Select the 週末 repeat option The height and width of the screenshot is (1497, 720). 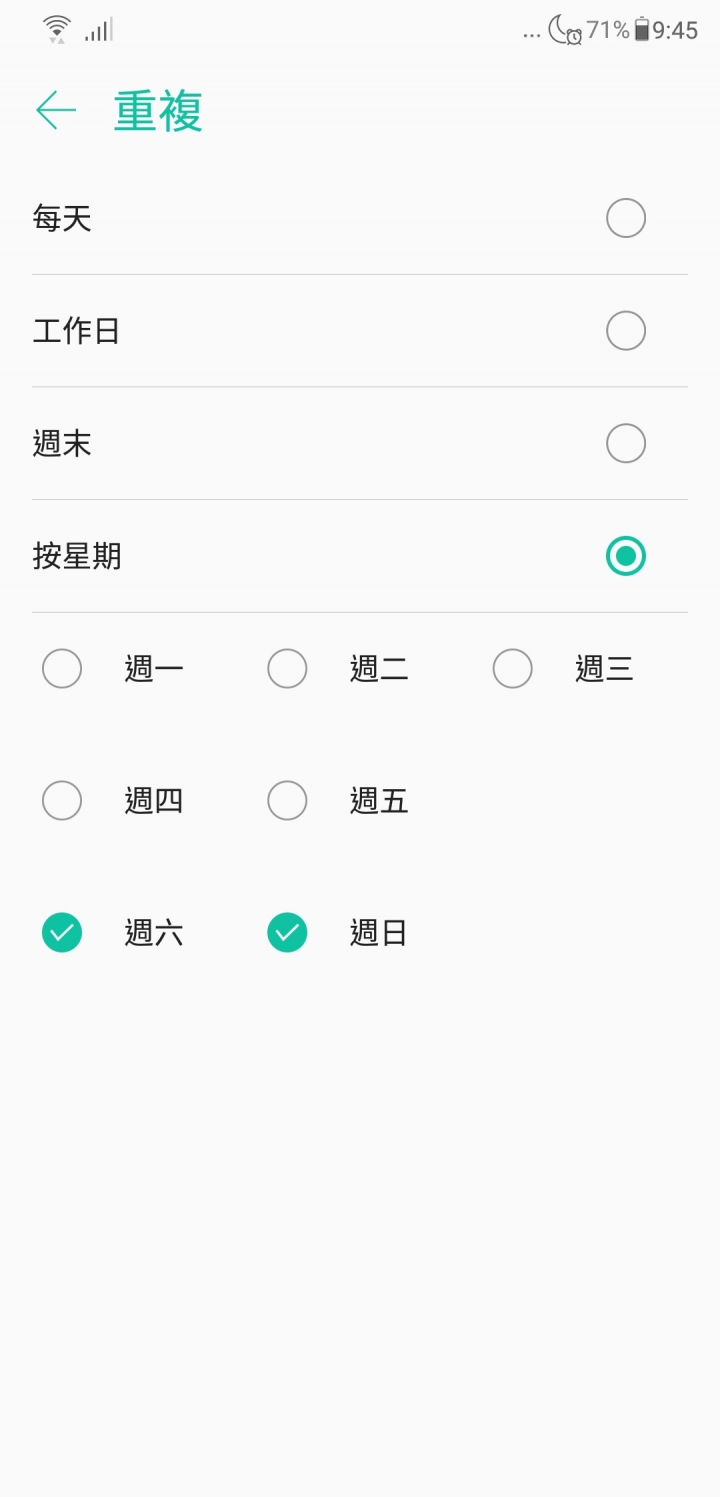pyautogui.click(x=625, y=443)
